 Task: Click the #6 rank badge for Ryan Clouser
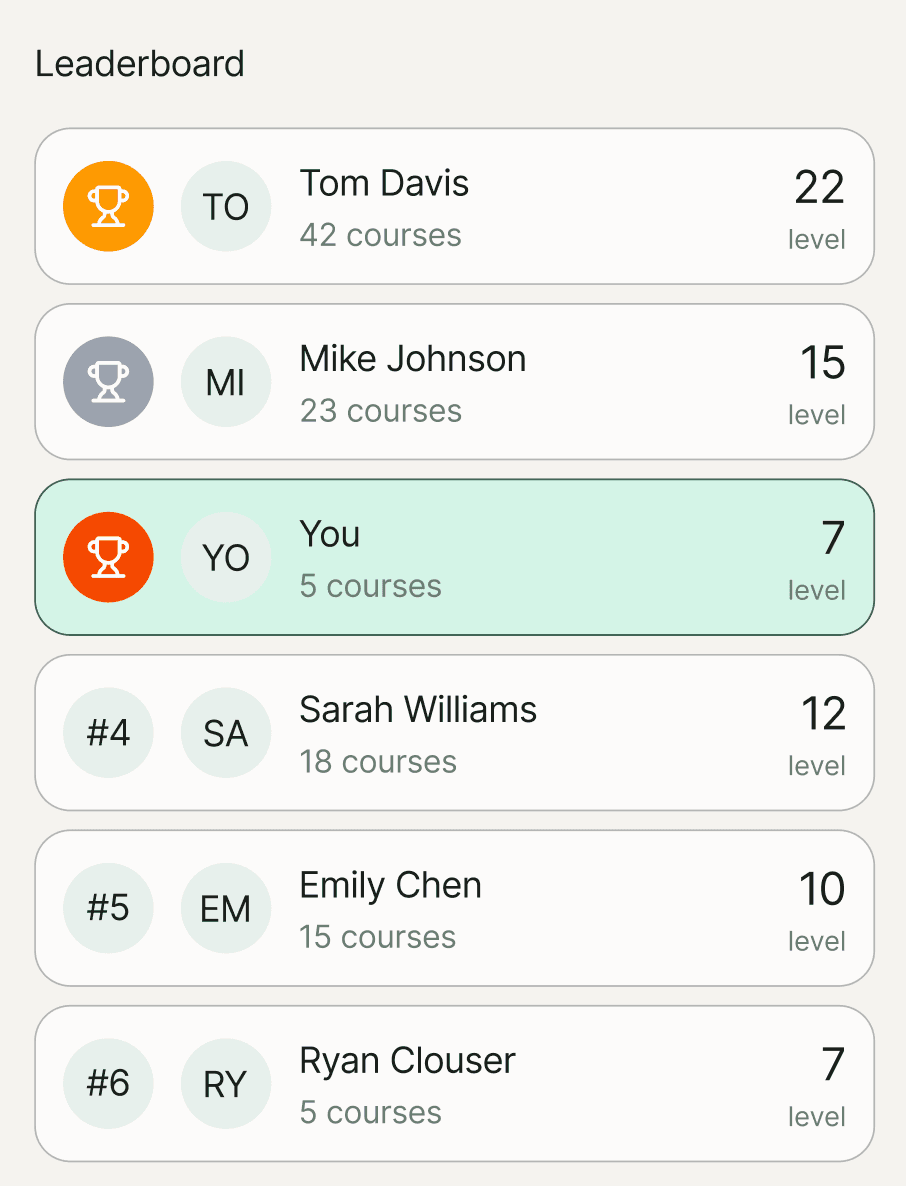click(108, 1083)
